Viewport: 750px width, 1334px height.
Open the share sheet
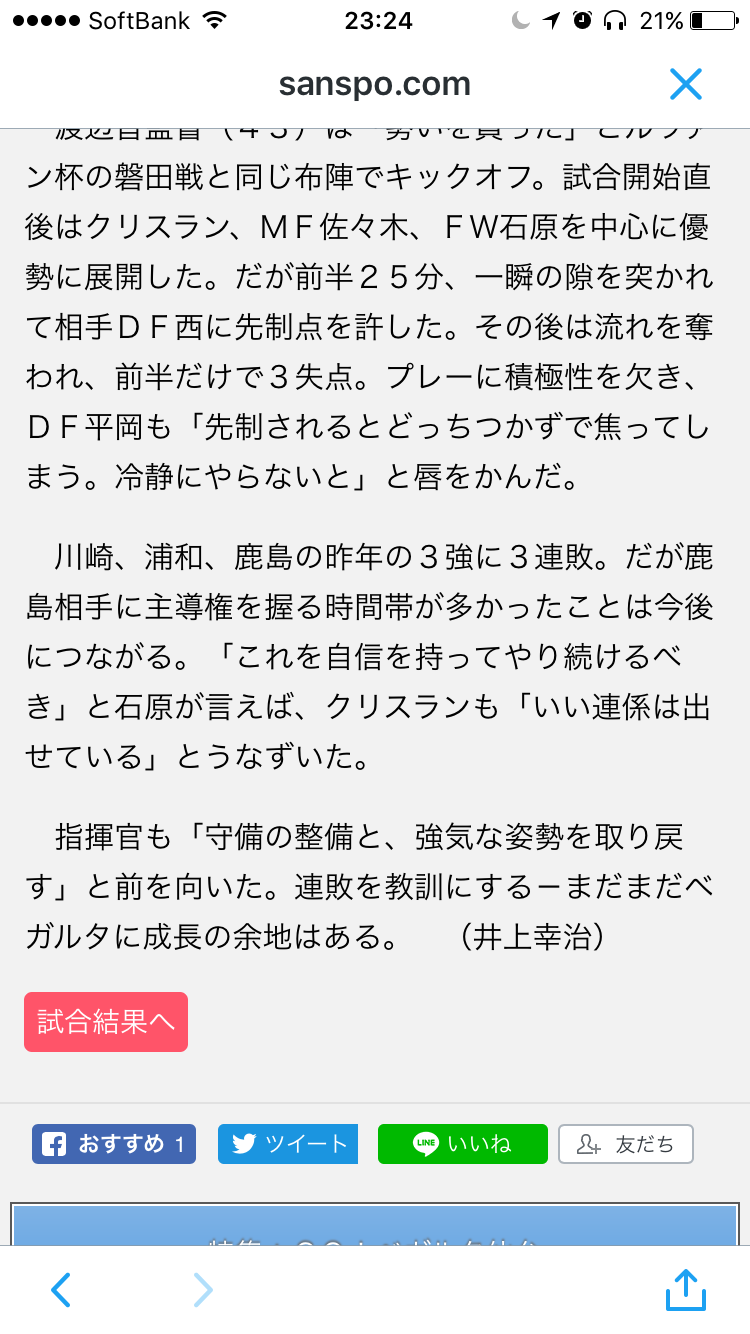(686, 1288)
